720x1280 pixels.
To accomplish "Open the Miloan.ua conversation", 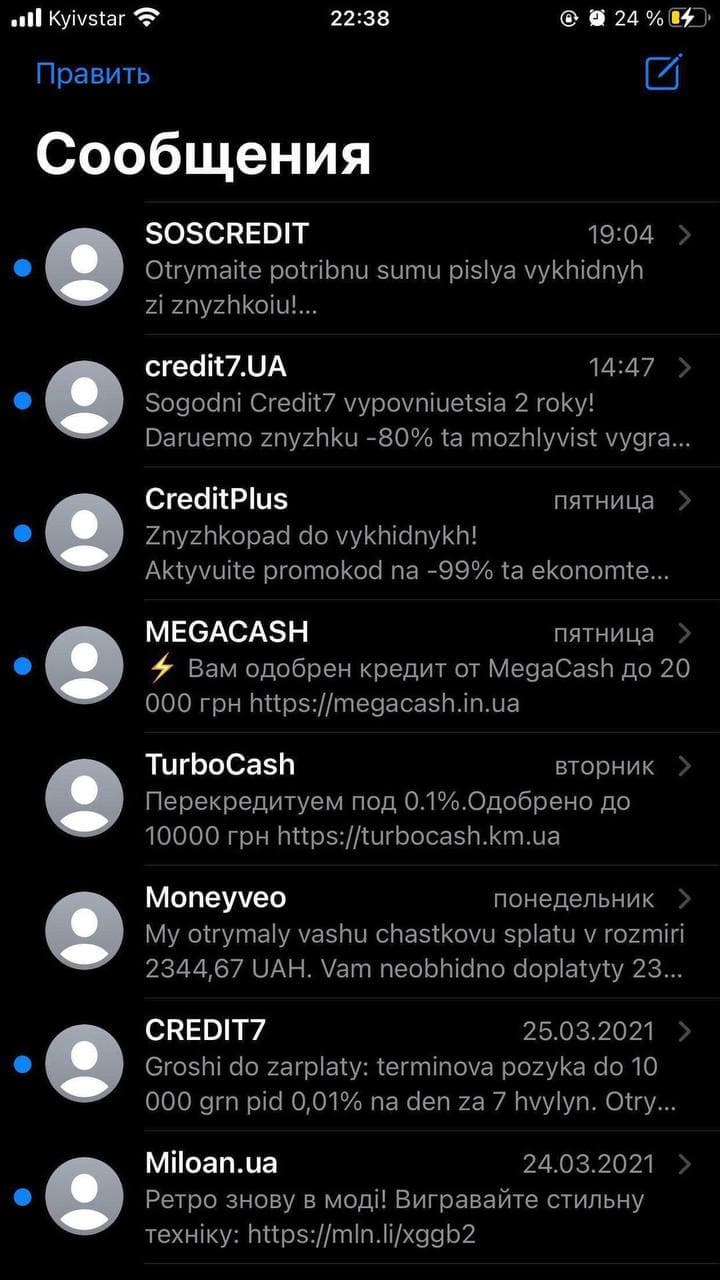I will pos(400,1198).
